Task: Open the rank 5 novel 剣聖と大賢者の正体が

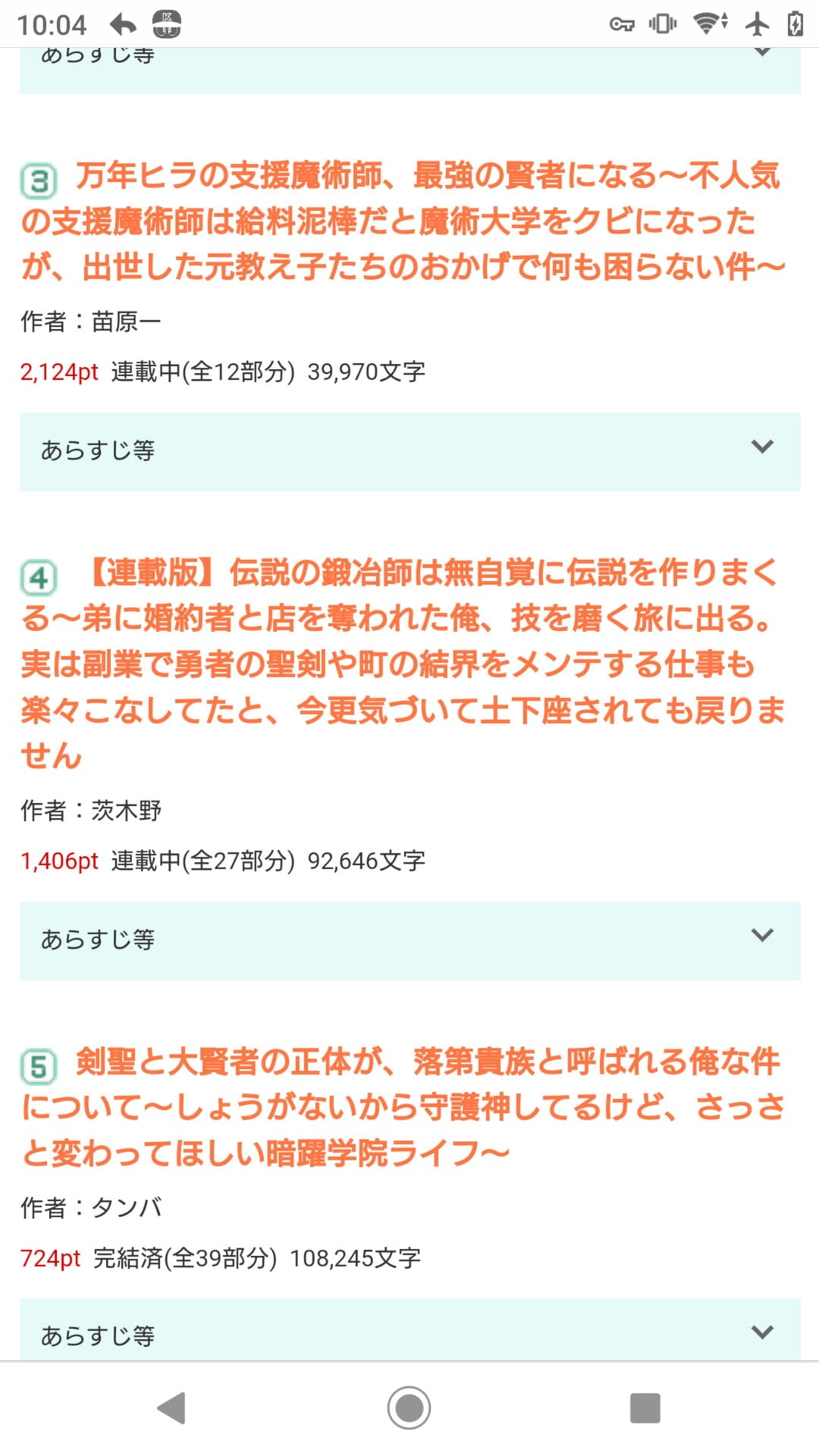Action: (x=402, y=1106)
